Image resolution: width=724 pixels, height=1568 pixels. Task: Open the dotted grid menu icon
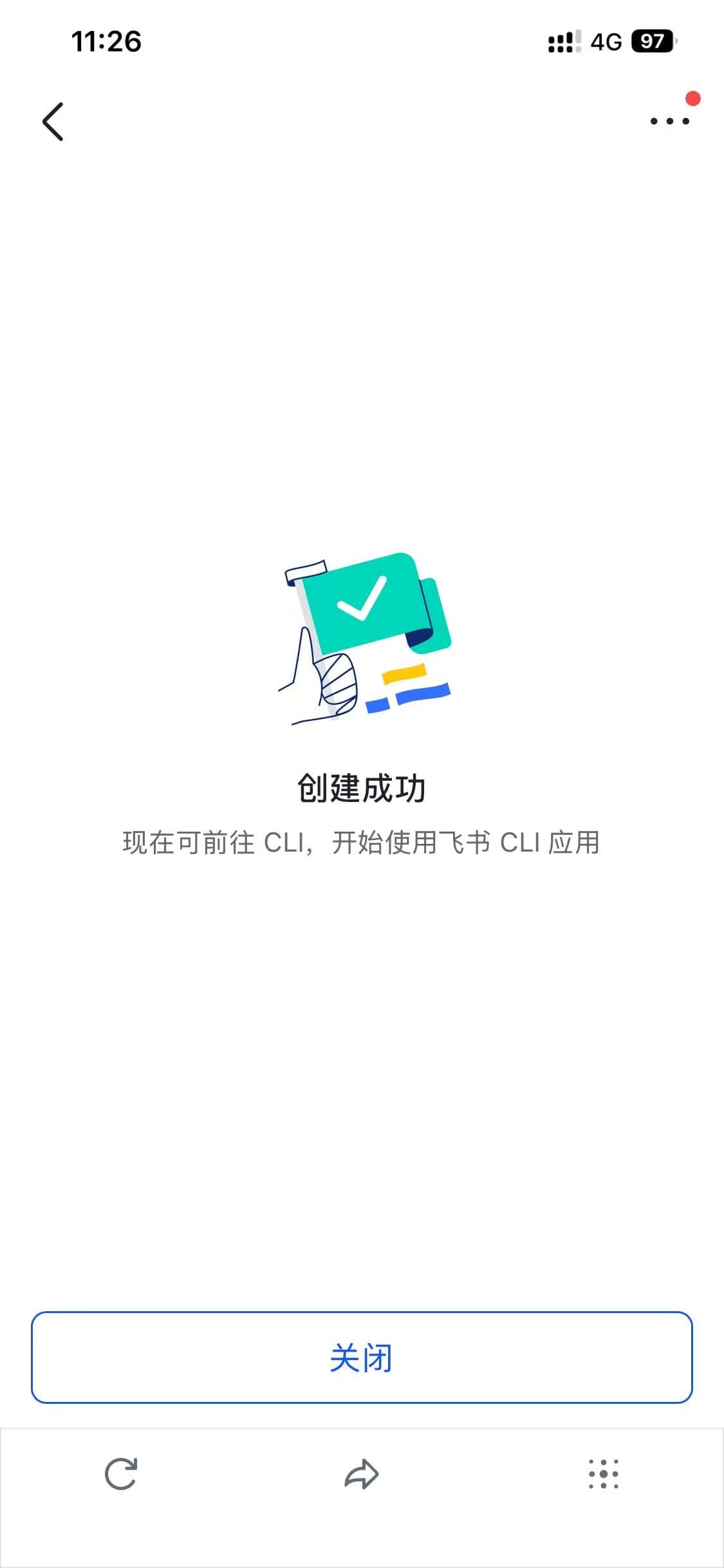pyautogui.click(x=604, y=1474)
